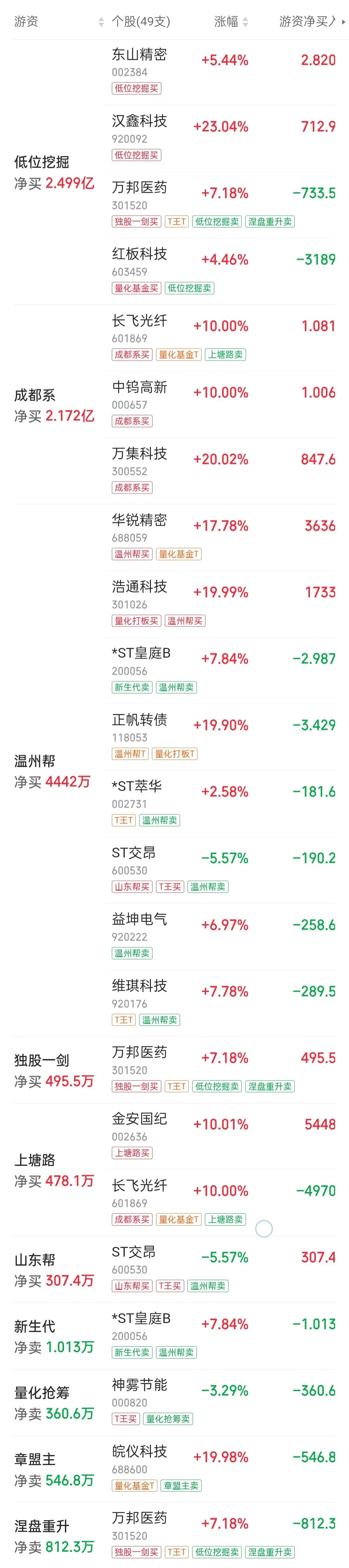Select 神雾节能 stock row
The height and width of the screenshot is (1568, 349).
(220, 1402)
